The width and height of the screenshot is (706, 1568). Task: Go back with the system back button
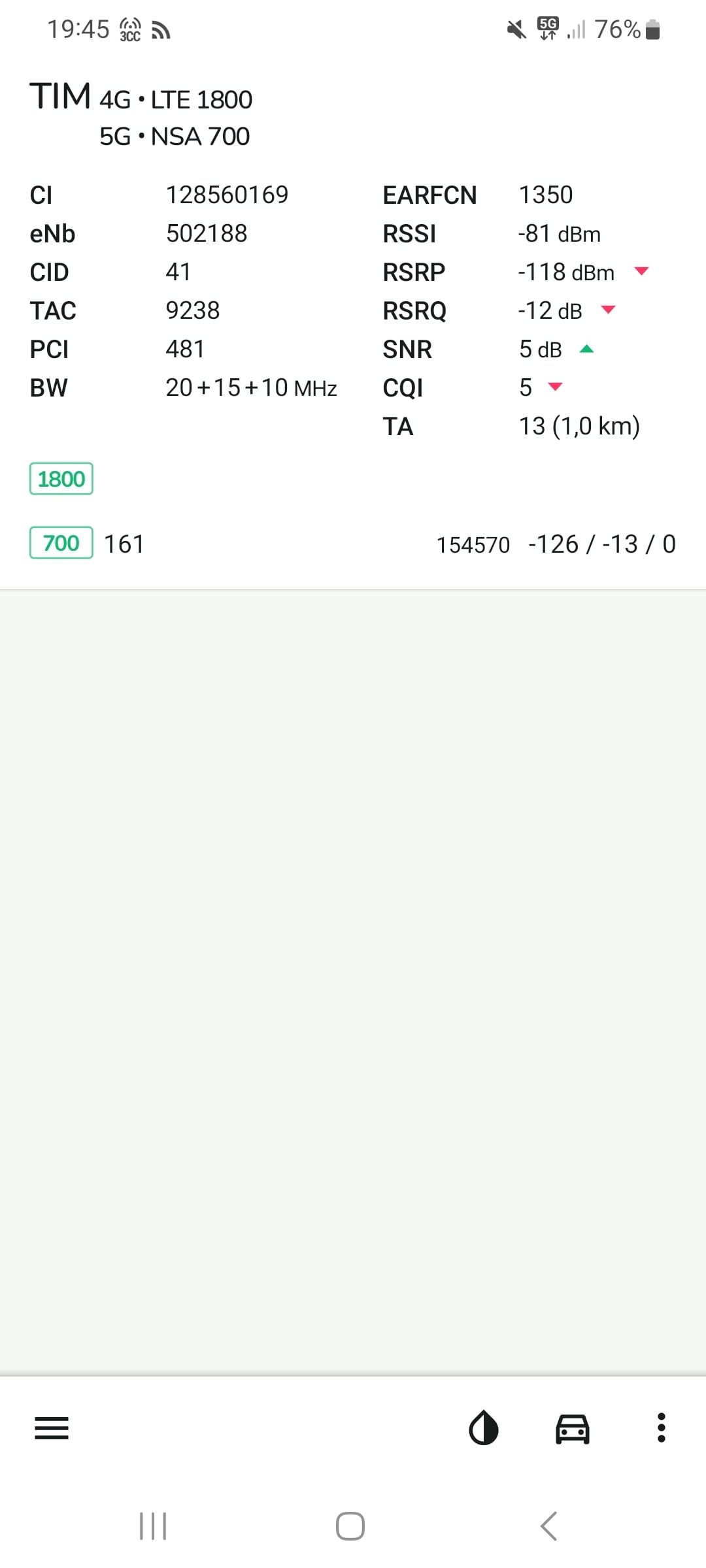click(549, 1526)
